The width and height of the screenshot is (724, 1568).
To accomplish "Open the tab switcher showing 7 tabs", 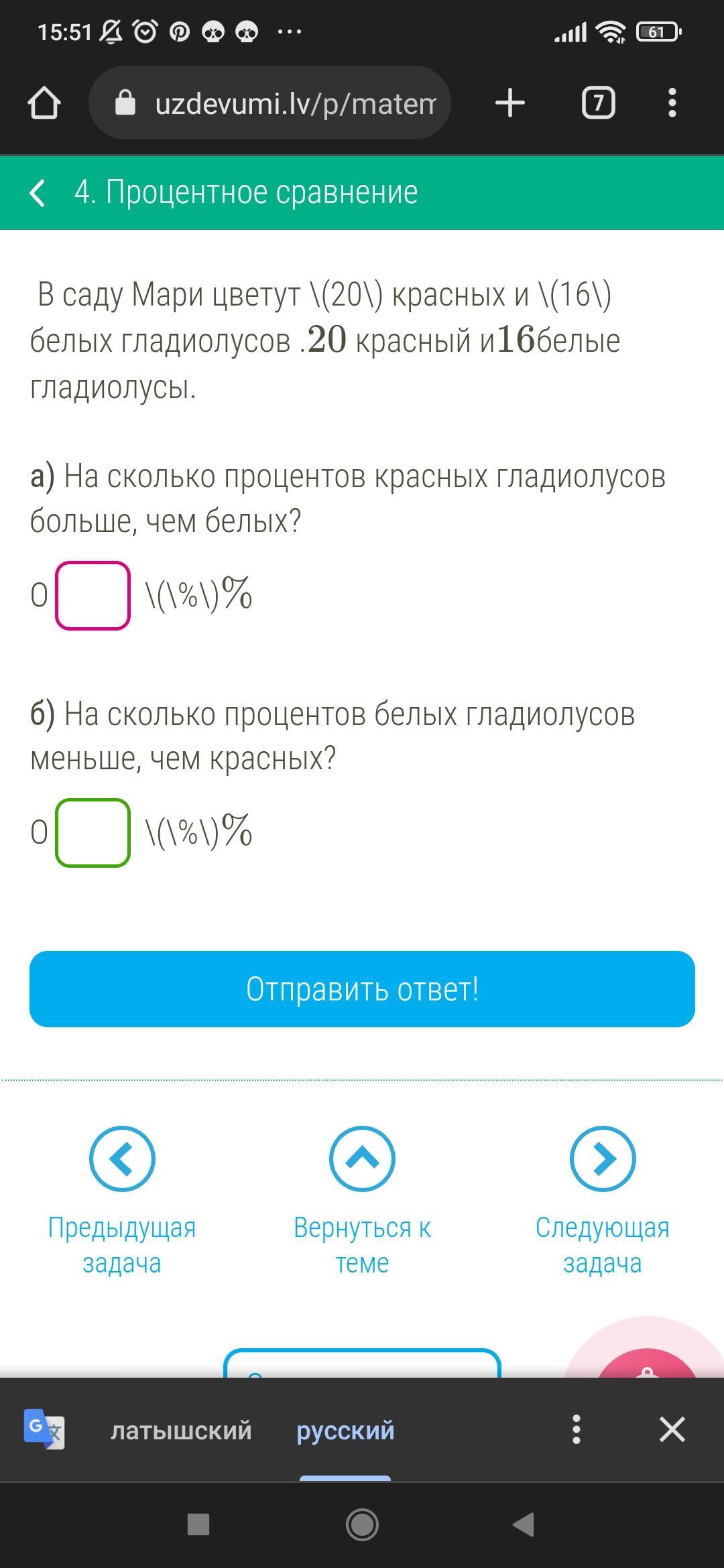I will (x=598, y=103).
